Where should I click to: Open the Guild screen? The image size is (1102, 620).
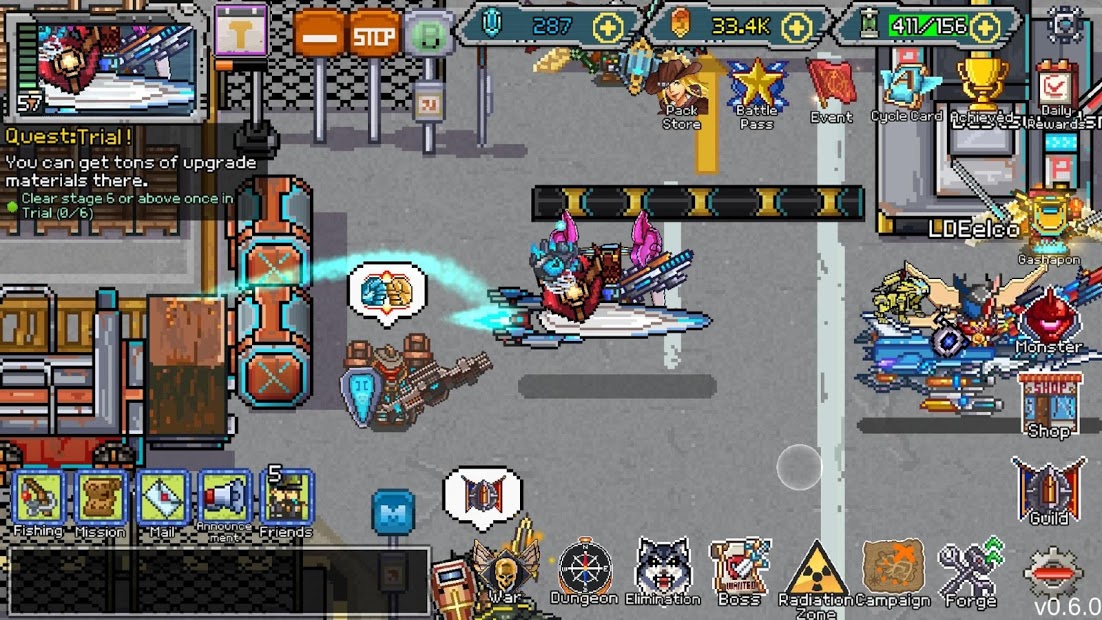[x=1048, y=490]
